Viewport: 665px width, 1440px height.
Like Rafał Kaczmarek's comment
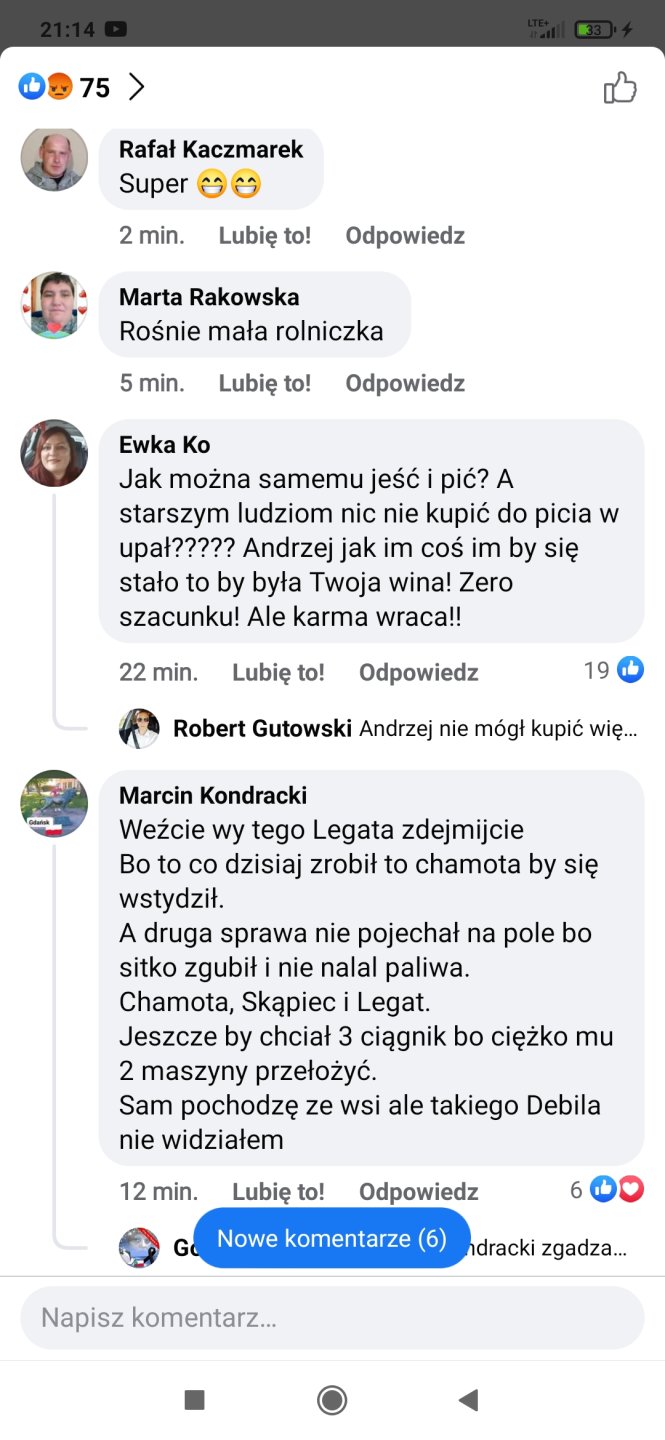click(x=265, y=236)
